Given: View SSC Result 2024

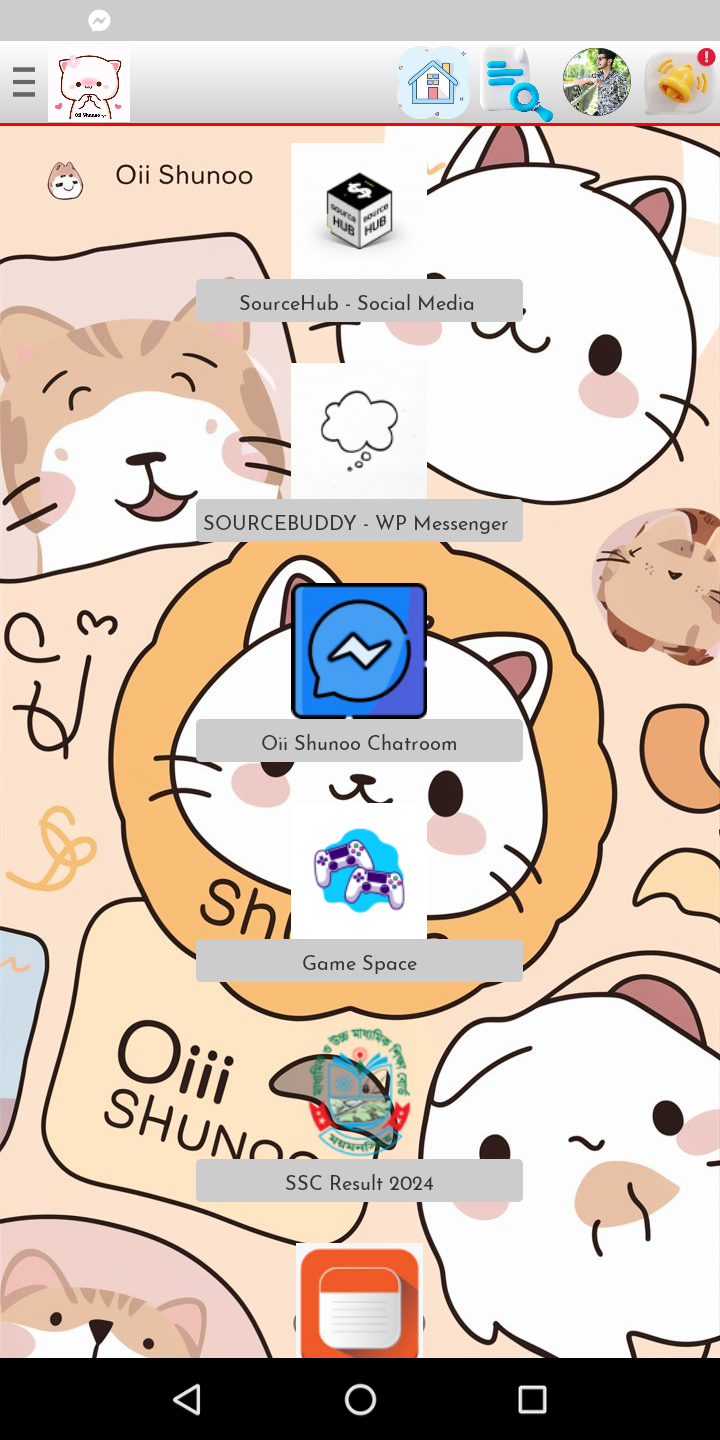Looking at the screenshot, I should click(359, 1181).
